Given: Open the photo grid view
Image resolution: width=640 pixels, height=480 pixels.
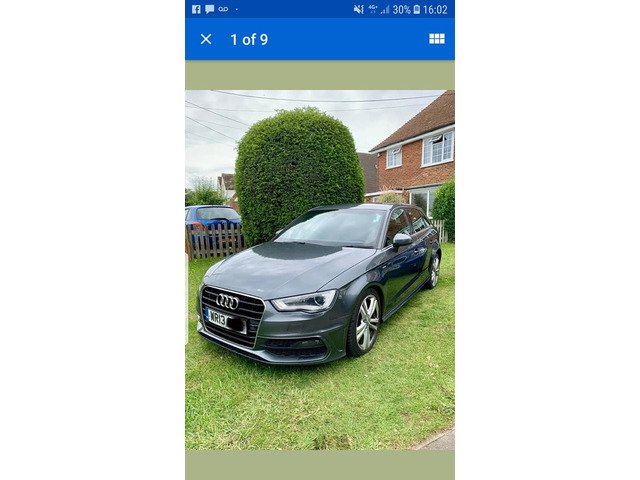Looking at the screenshot, I should coord(436,39).
